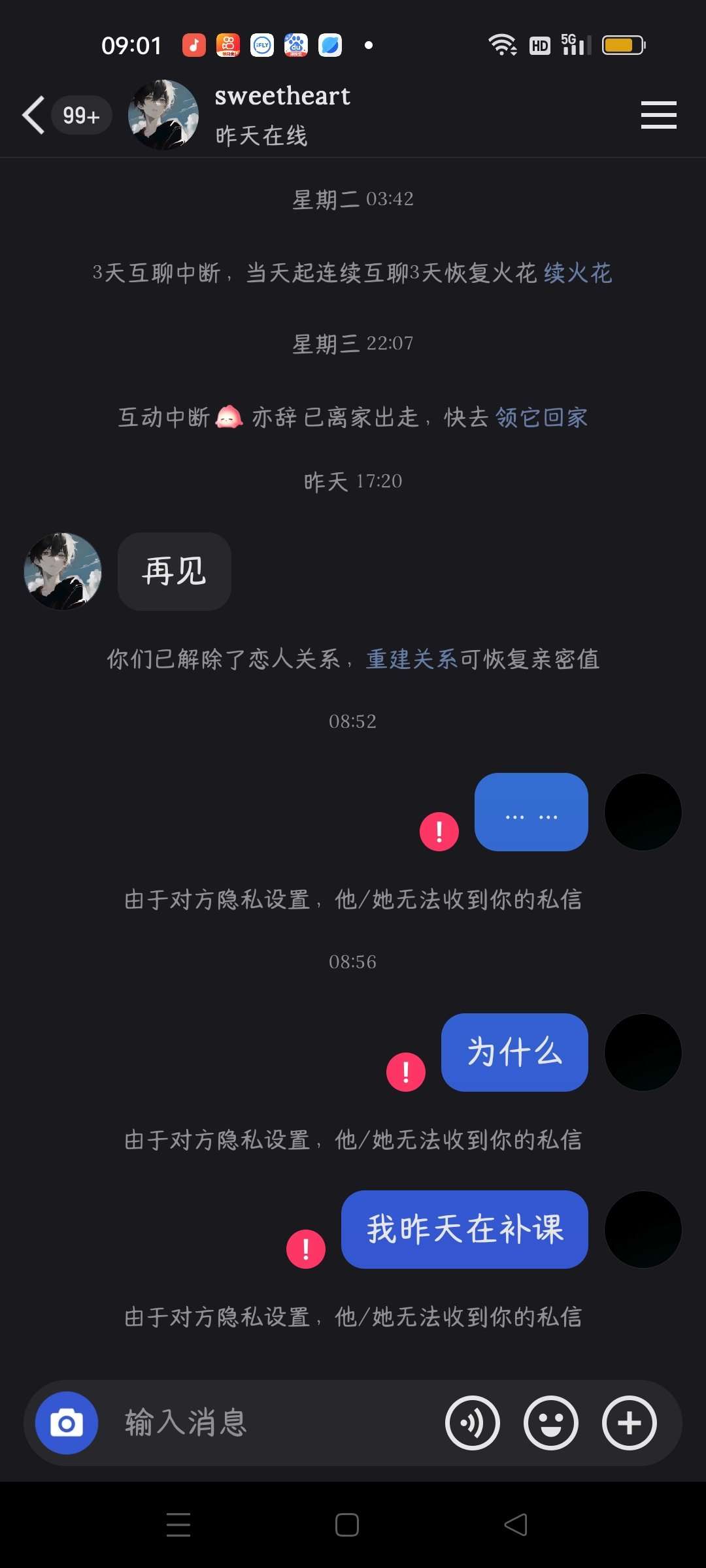Tap sweetheart's avatar beside the 再见 message
The image size is (706, 1568).
[63, 572]
